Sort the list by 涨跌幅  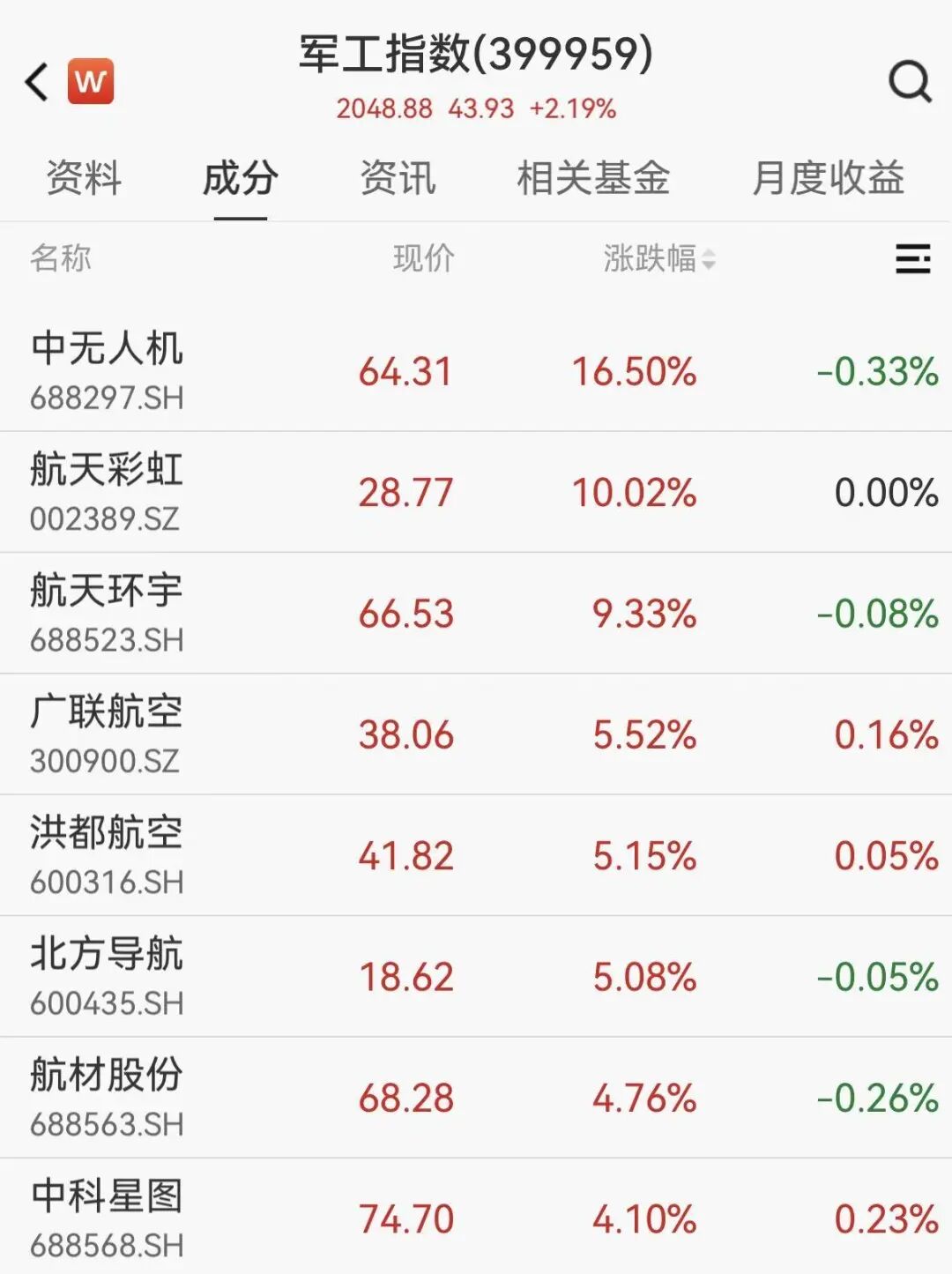point(658,259)
